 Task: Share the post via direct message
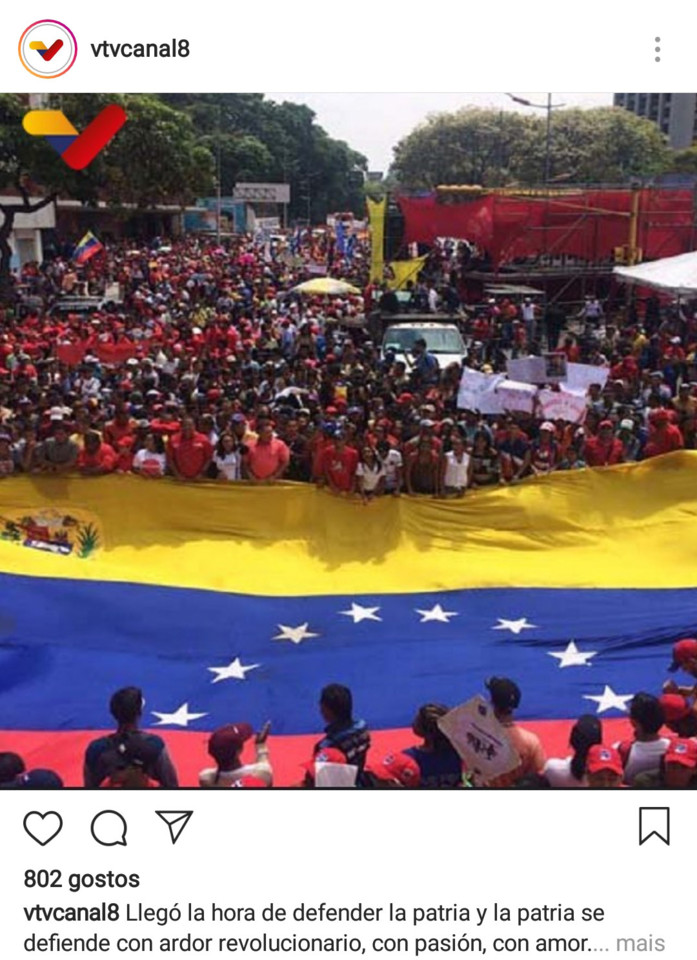point(174,826)
